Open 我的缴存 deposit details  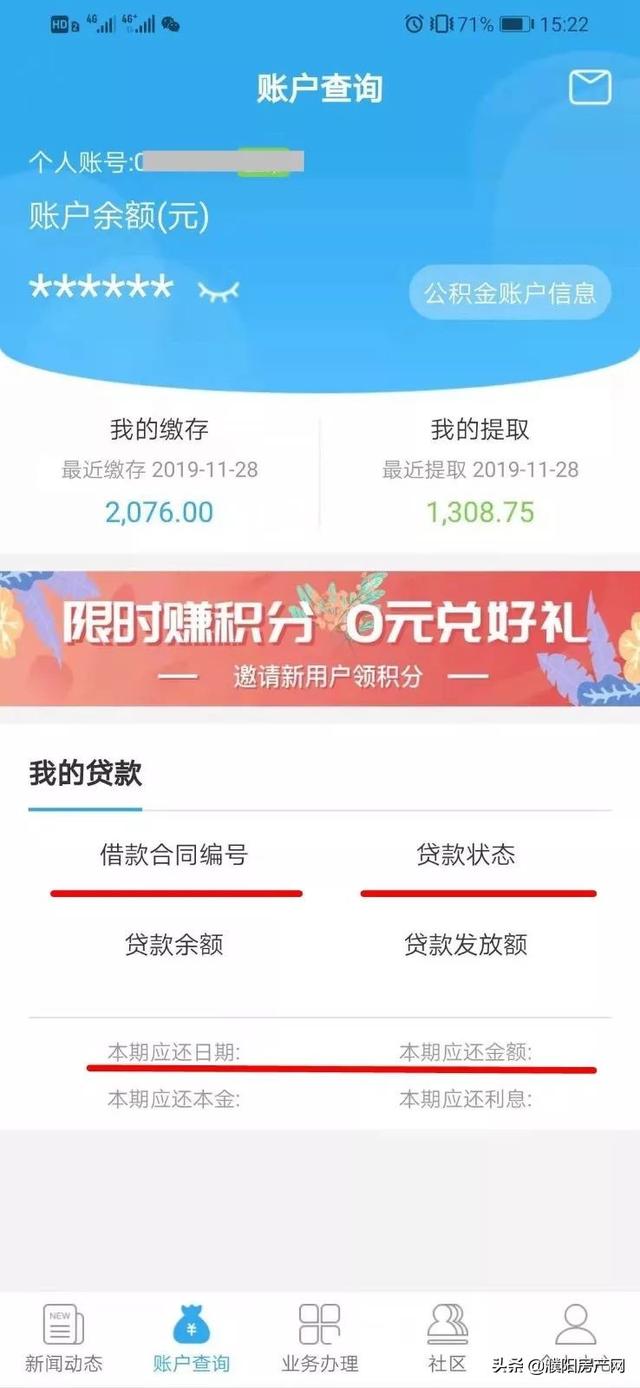[x=160, y=472]
